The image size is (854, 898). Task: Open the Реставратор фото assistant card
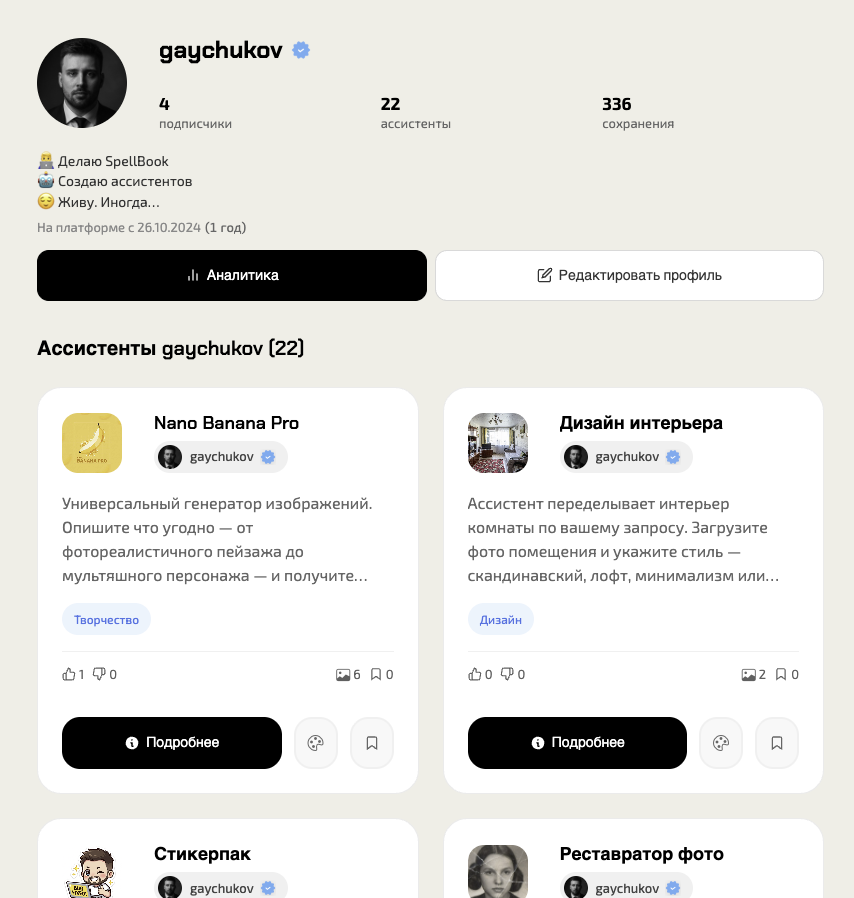(641, 854)
